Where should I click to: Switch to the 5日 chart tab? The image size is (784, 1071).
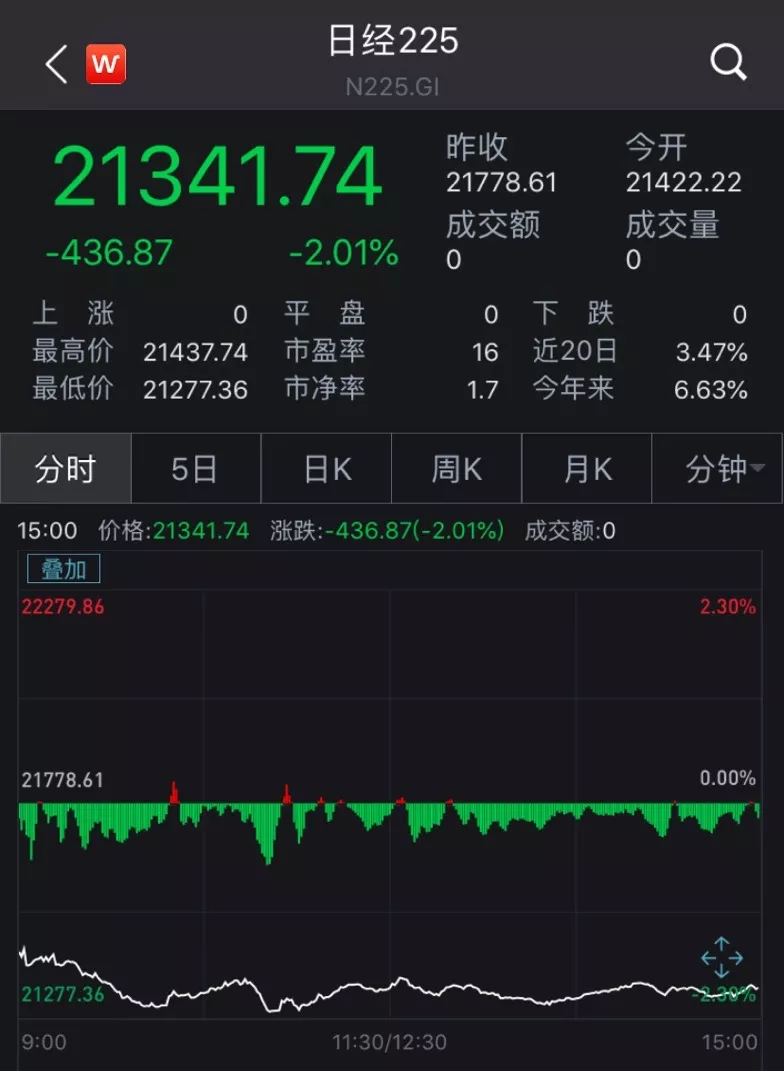click(195, 469)
